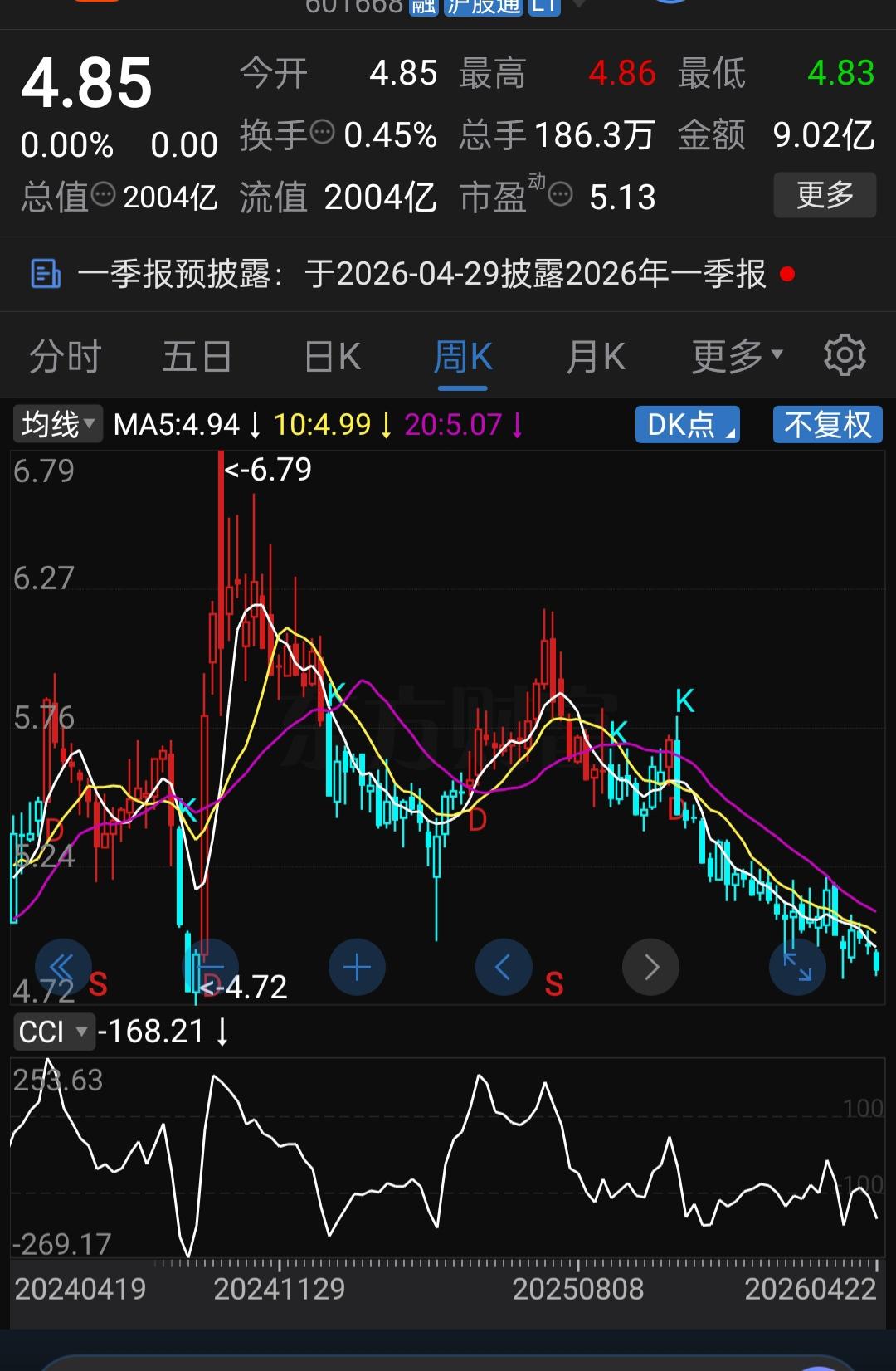Toggle DK点 signal display
Image resolution: width=896 pixels, height=1371 pixels.
(x=686, y=424)
